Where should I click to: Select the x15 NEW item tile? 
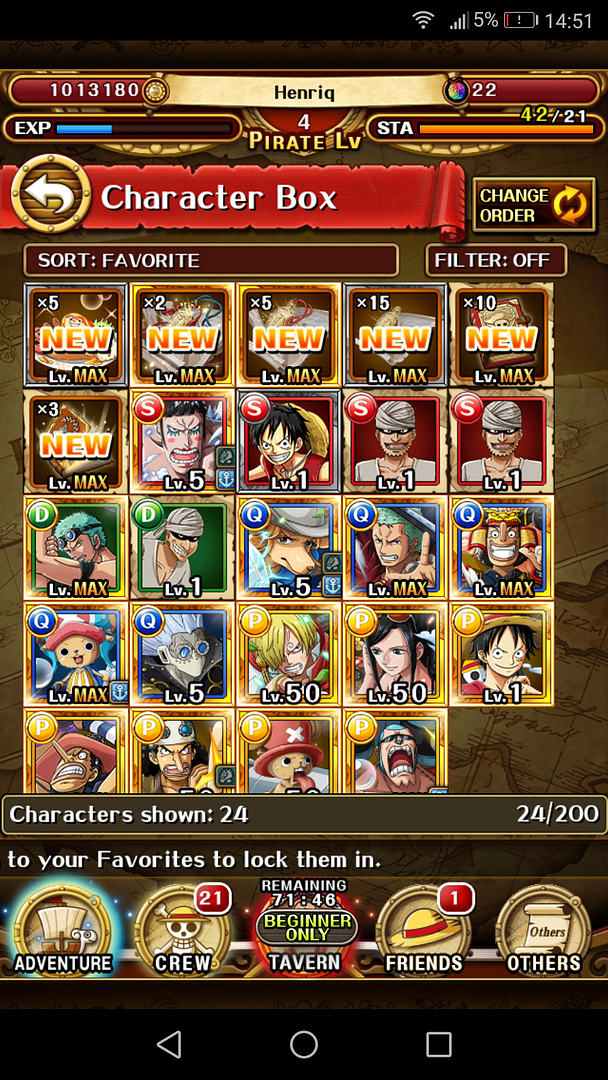click(x=394, y=335)
